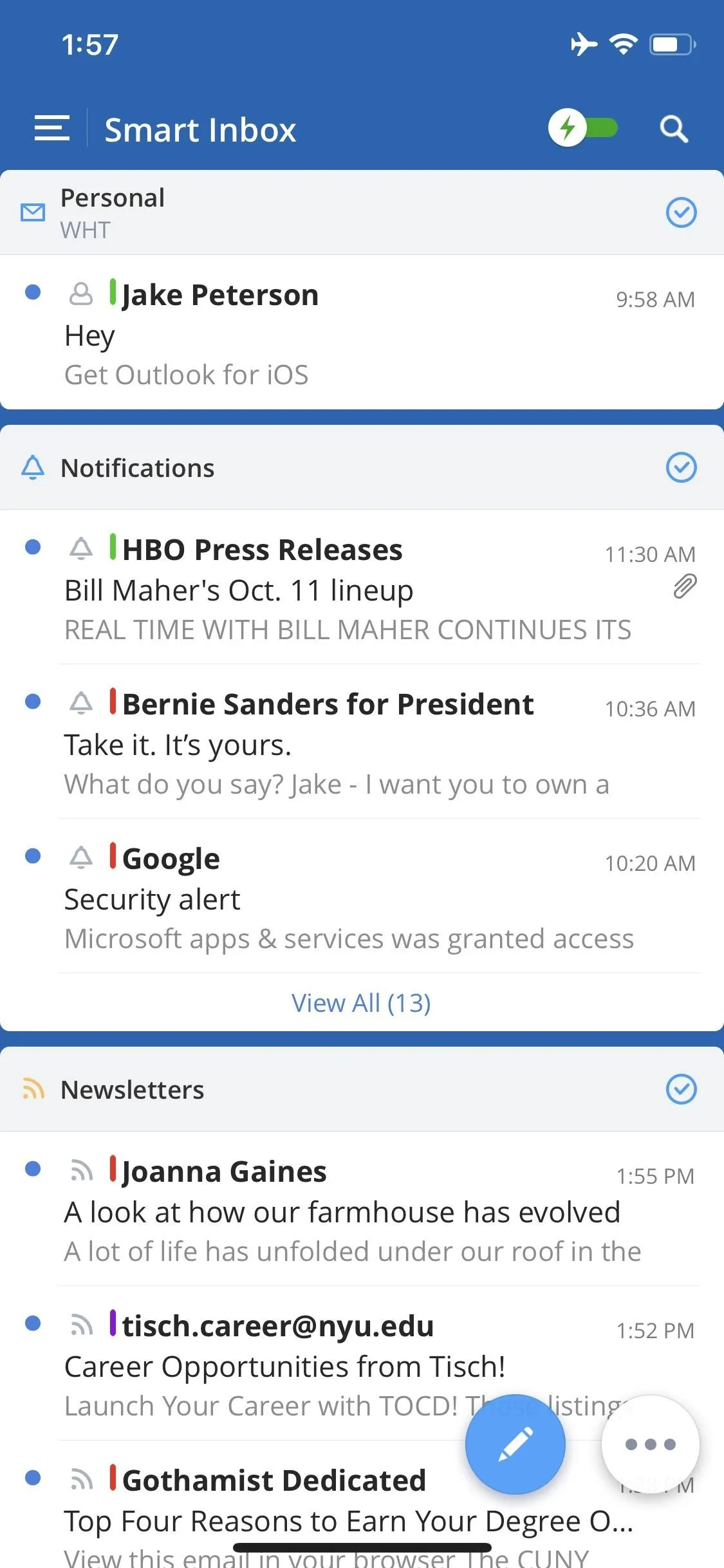Image resolution: width=724 pixels, height=1568 pixels.
Task: Compose a new email with pencil button
Action: coord(515,1444)
